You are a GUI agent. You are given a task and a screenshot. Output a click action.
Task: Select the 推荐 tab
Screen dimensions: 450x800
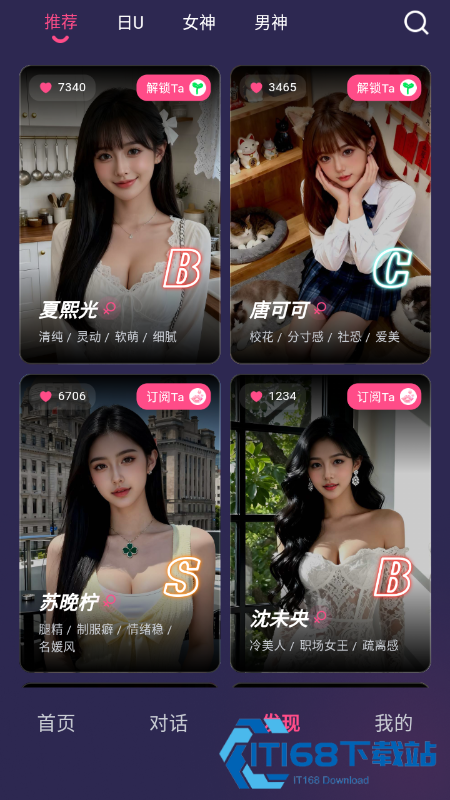(x=61, y=22)
